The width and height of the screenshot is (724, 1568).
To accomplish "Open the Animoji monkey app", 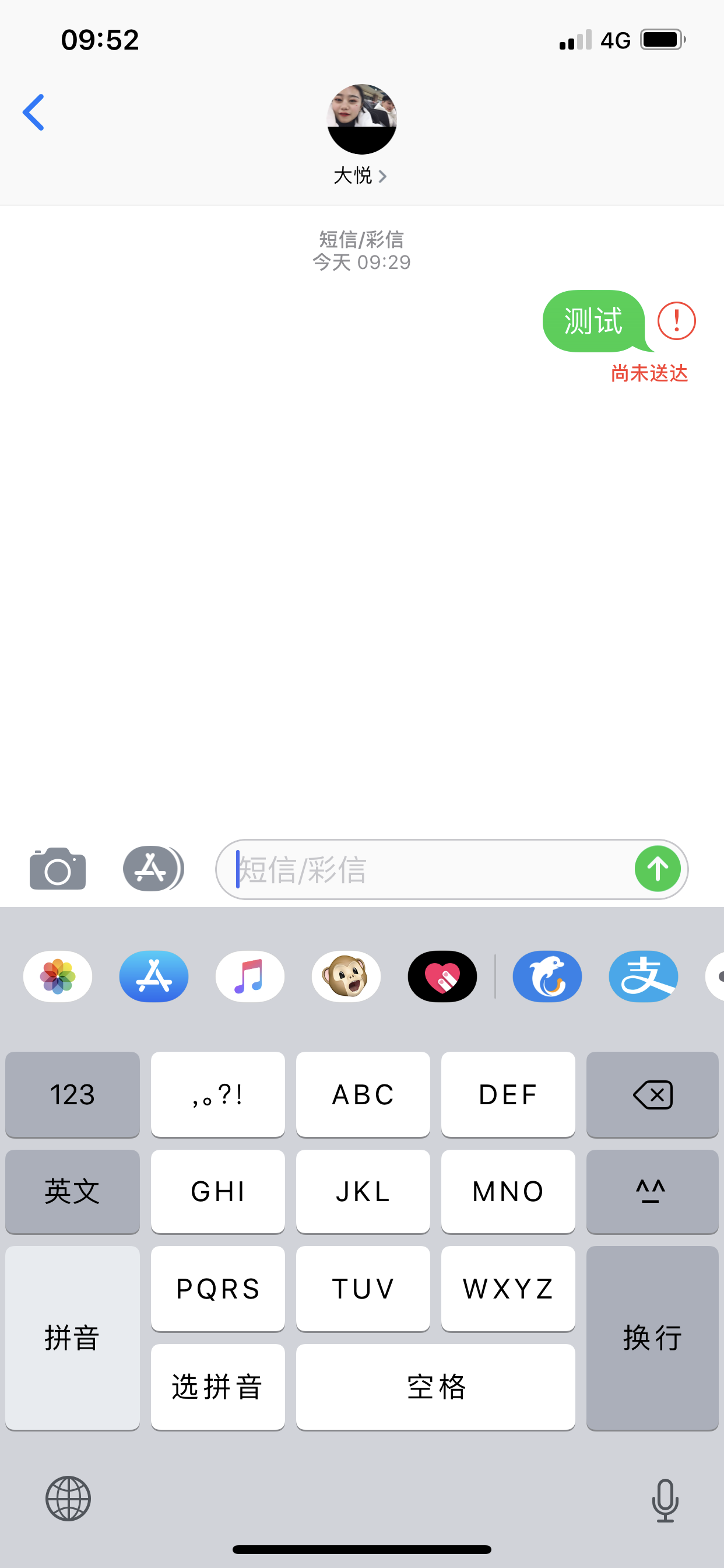I will [346, 977].
